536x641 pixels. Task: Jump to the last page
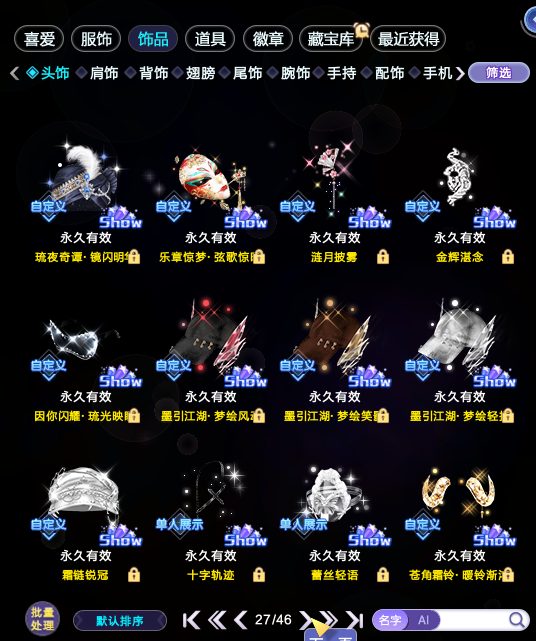355,620
